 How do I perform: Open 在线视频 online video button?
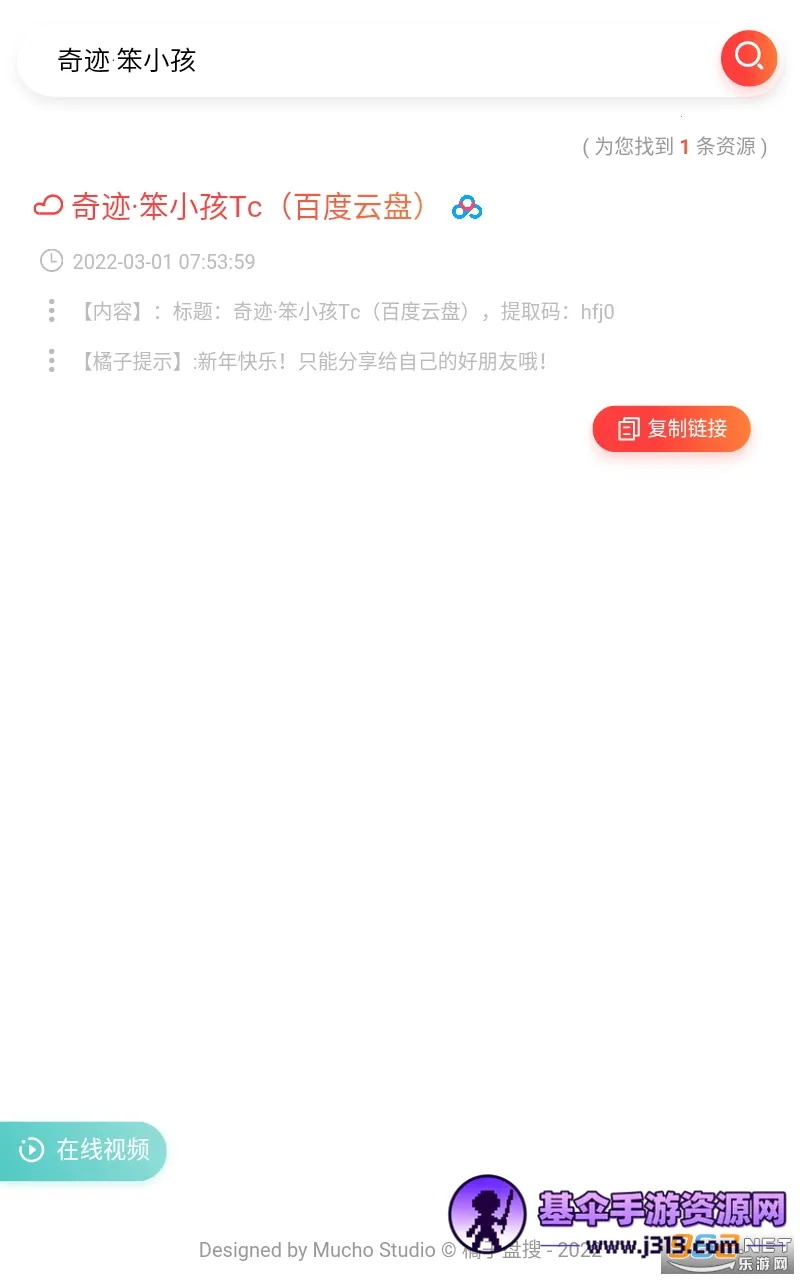(x=84, y=1150)
